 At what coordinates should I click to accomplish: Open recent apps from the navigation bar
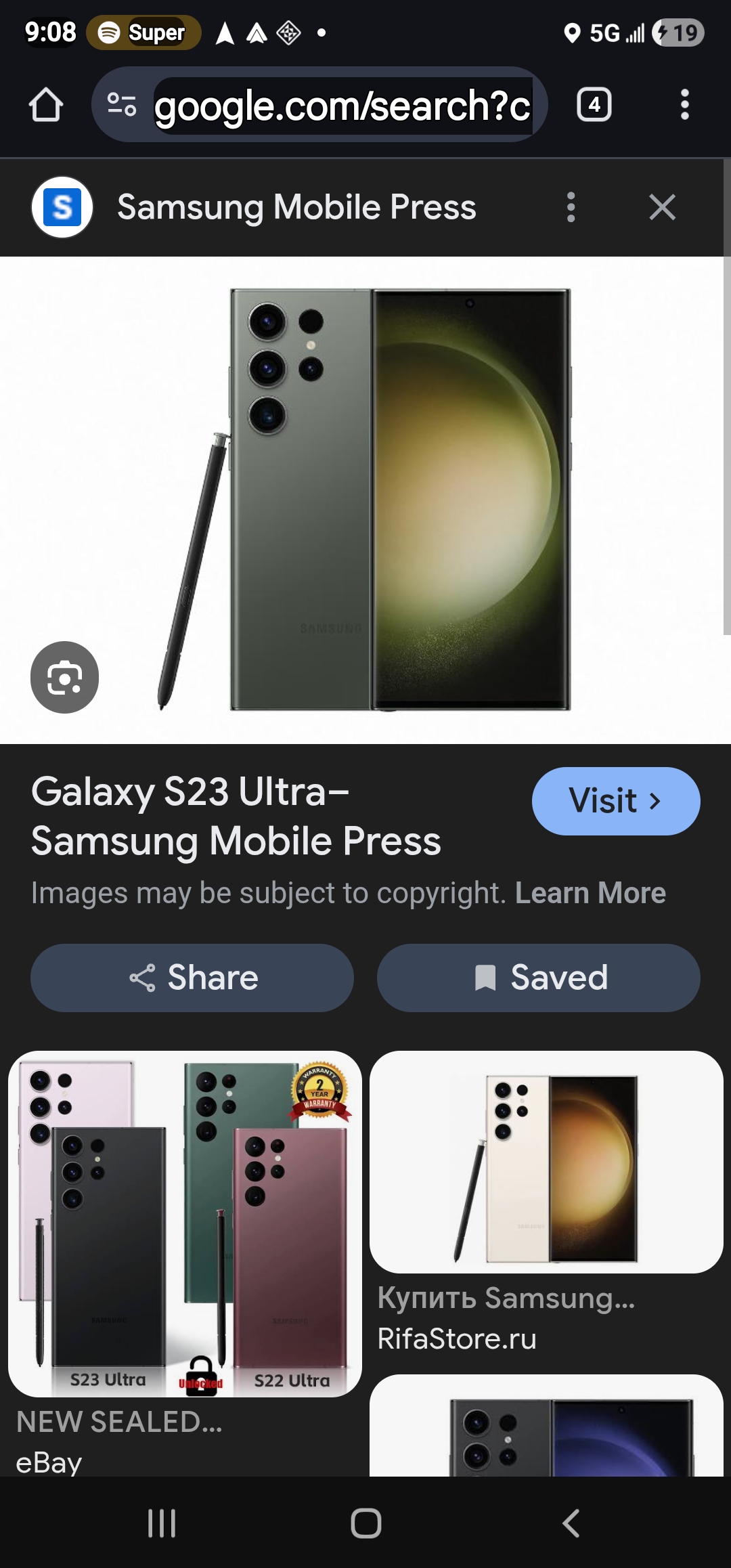click(x=162, y=1524)
